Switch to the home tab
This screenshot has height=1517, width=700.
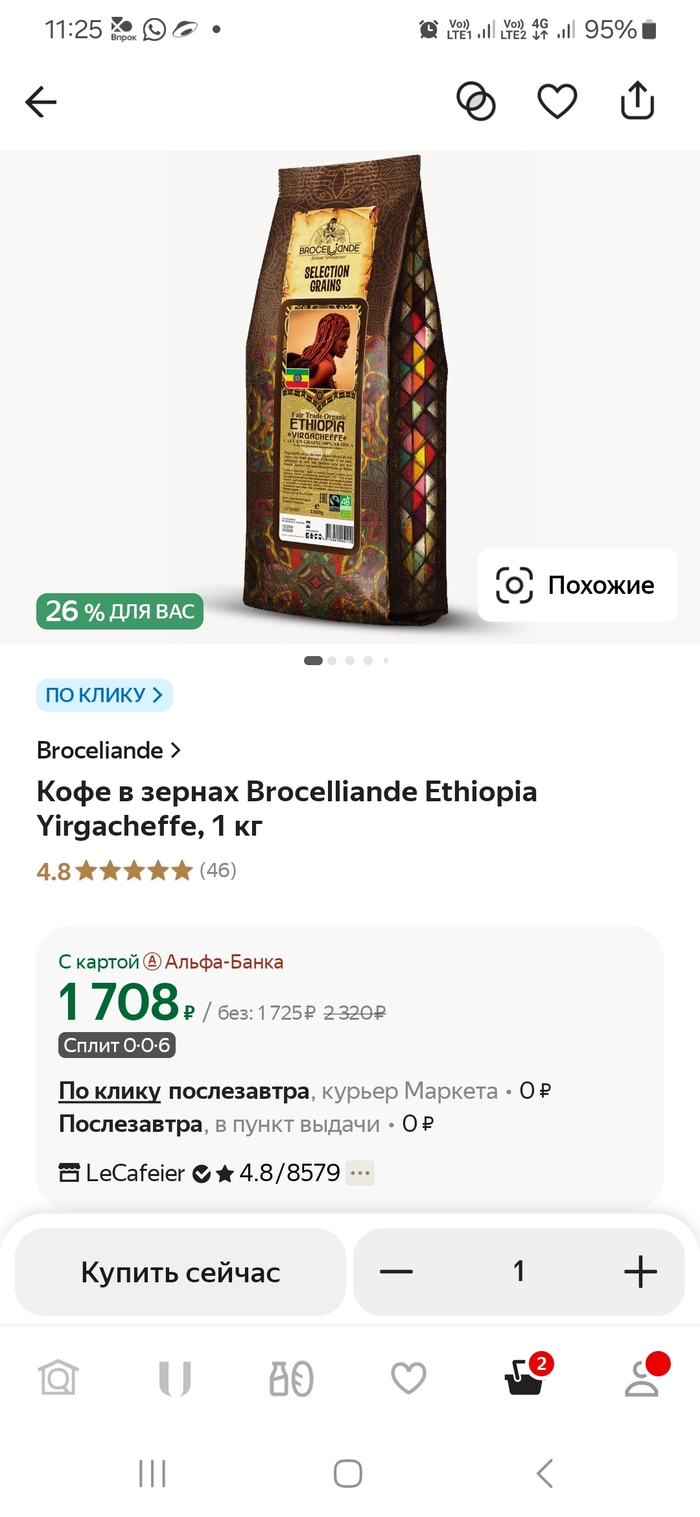tap(58, 1379)
